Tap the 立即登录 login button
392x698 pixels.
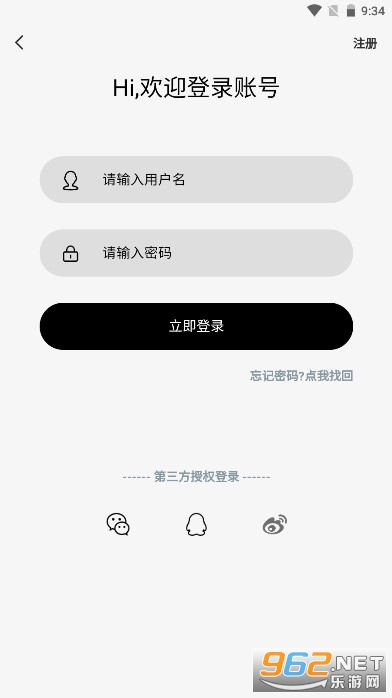pyautogui.click(x=196, y=326)
